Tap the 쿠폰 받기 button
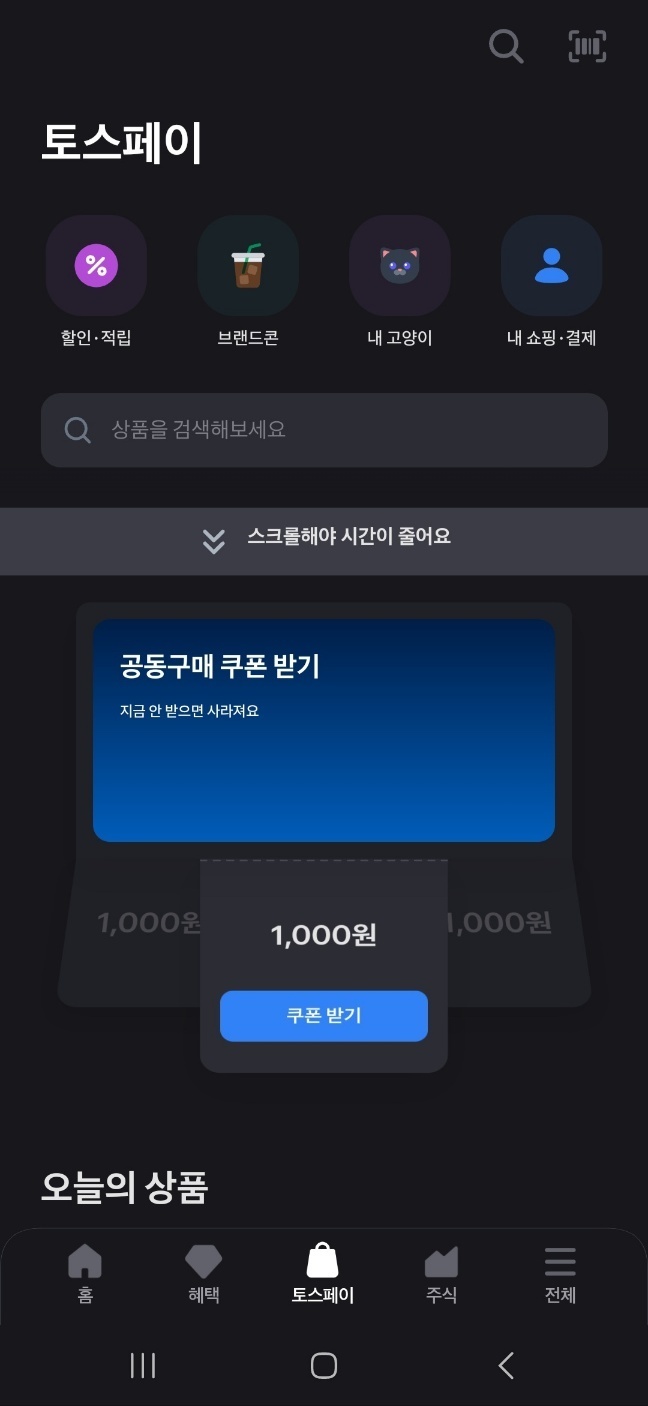 (x=324, y=1016)
